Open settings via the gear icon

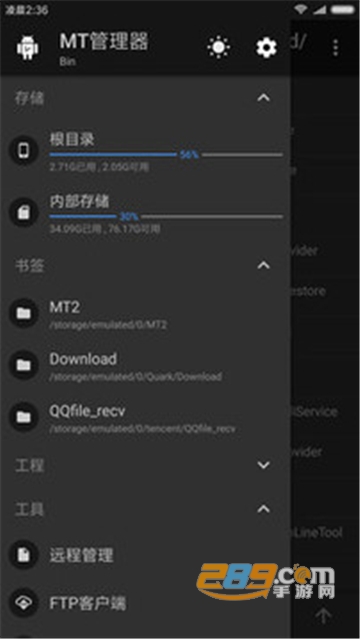pyautogui.click(x=266, y=48)
